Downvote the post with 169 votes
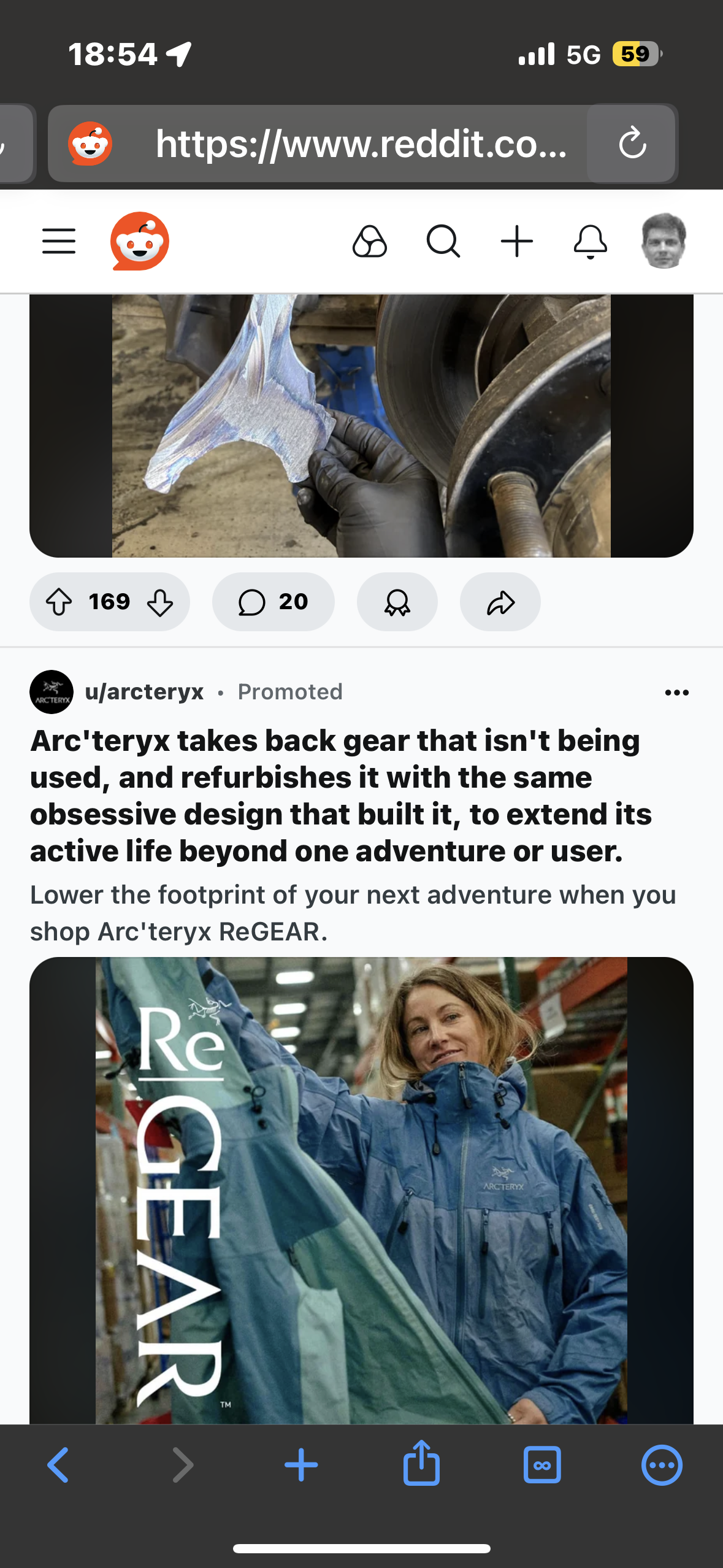 coord(160,602)
